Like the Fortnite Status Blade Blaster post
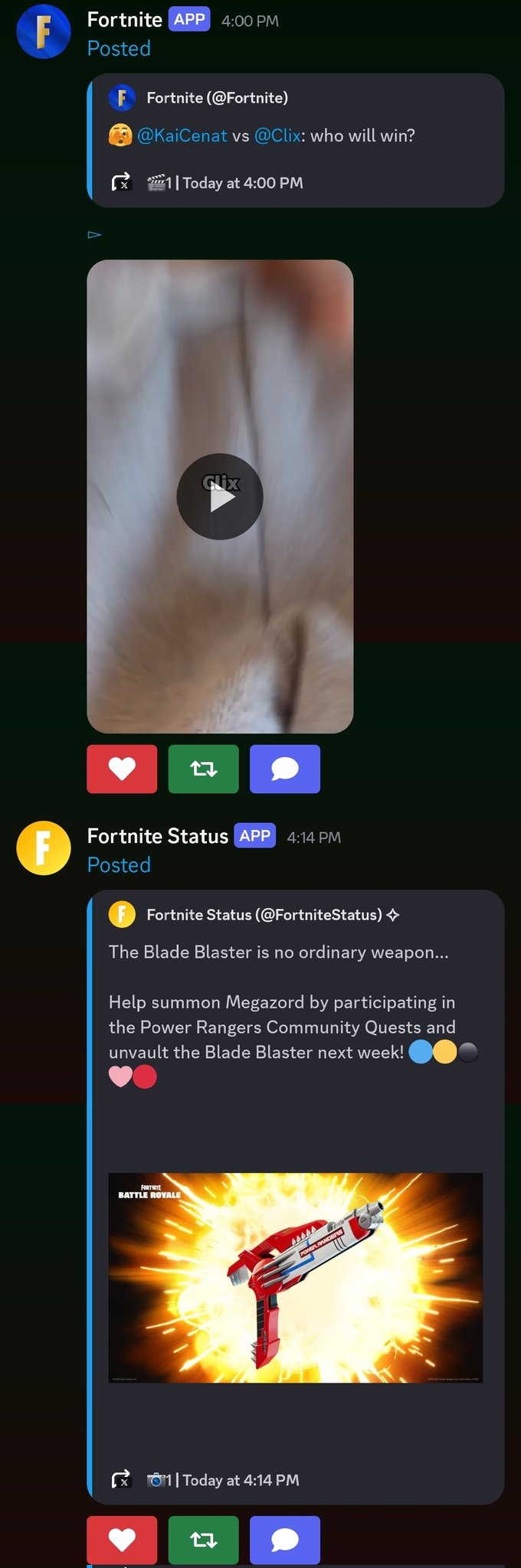 (x=122, y=1539)
